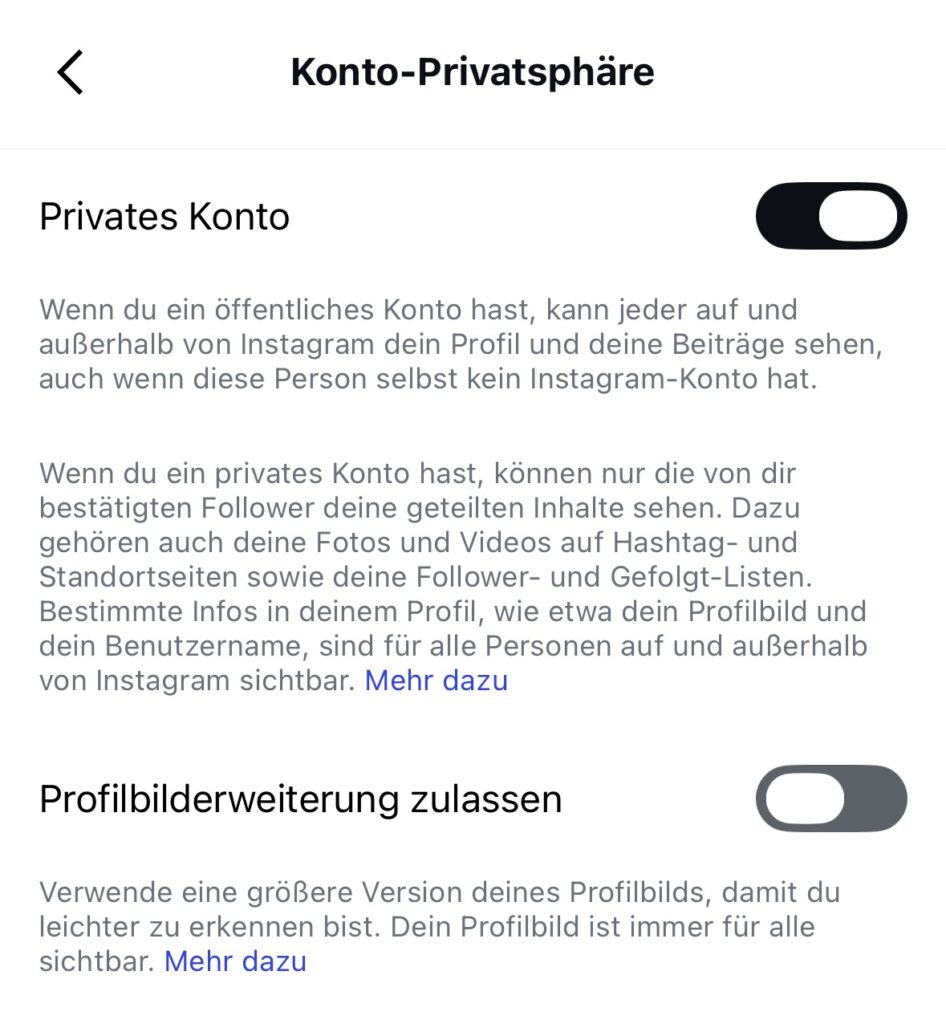The width and height of the screenshot is (946, 1024).
Task: Open Mehr dazu about Profilbild visibility
Action: pos(235,962)
